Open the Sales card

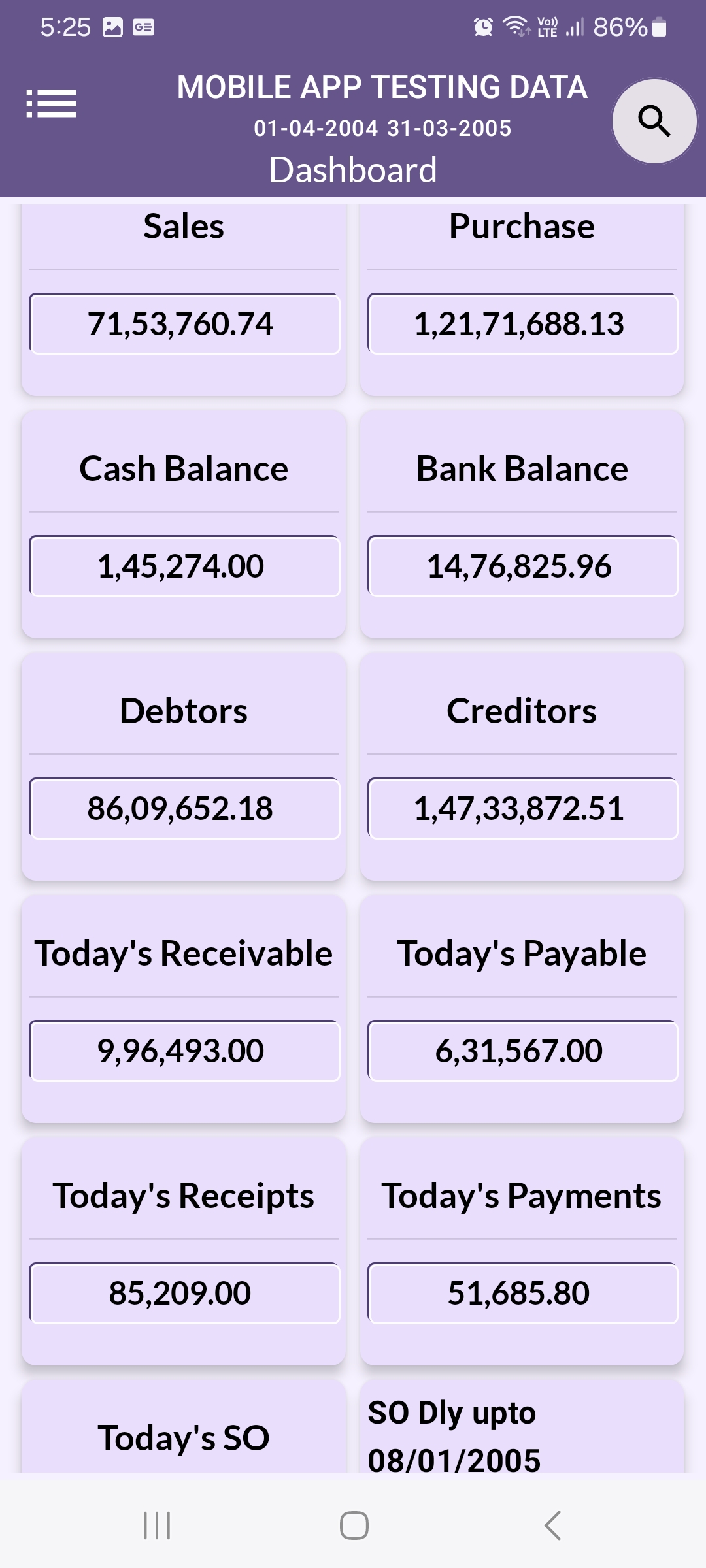[x=184, y=299]
